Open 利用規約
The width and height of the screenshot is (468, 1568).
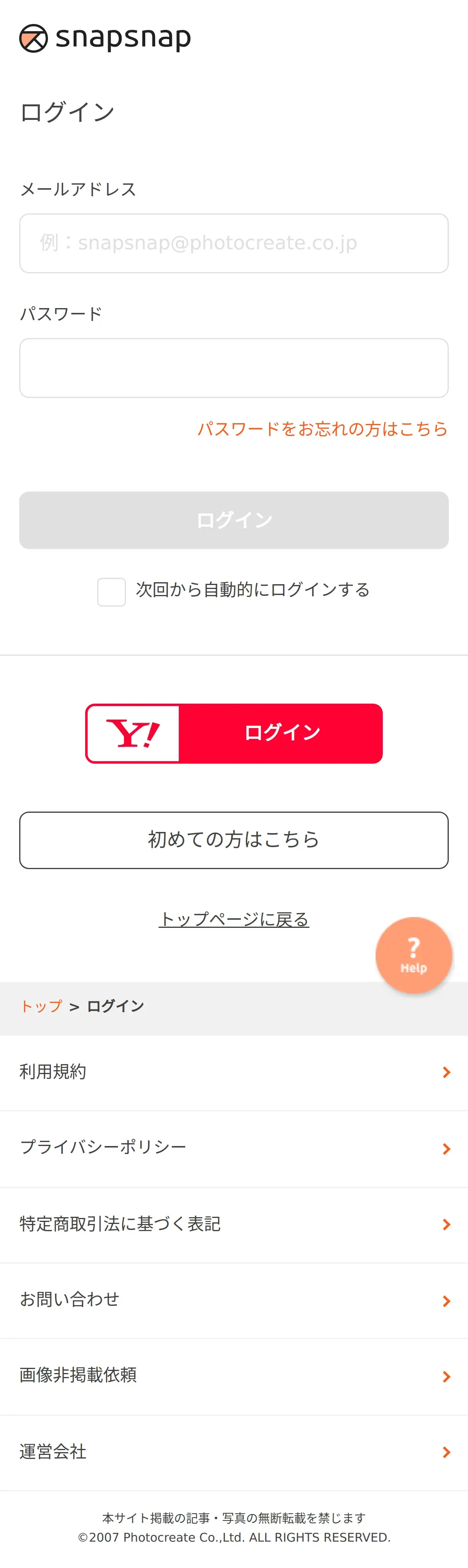pos(234,1072)
